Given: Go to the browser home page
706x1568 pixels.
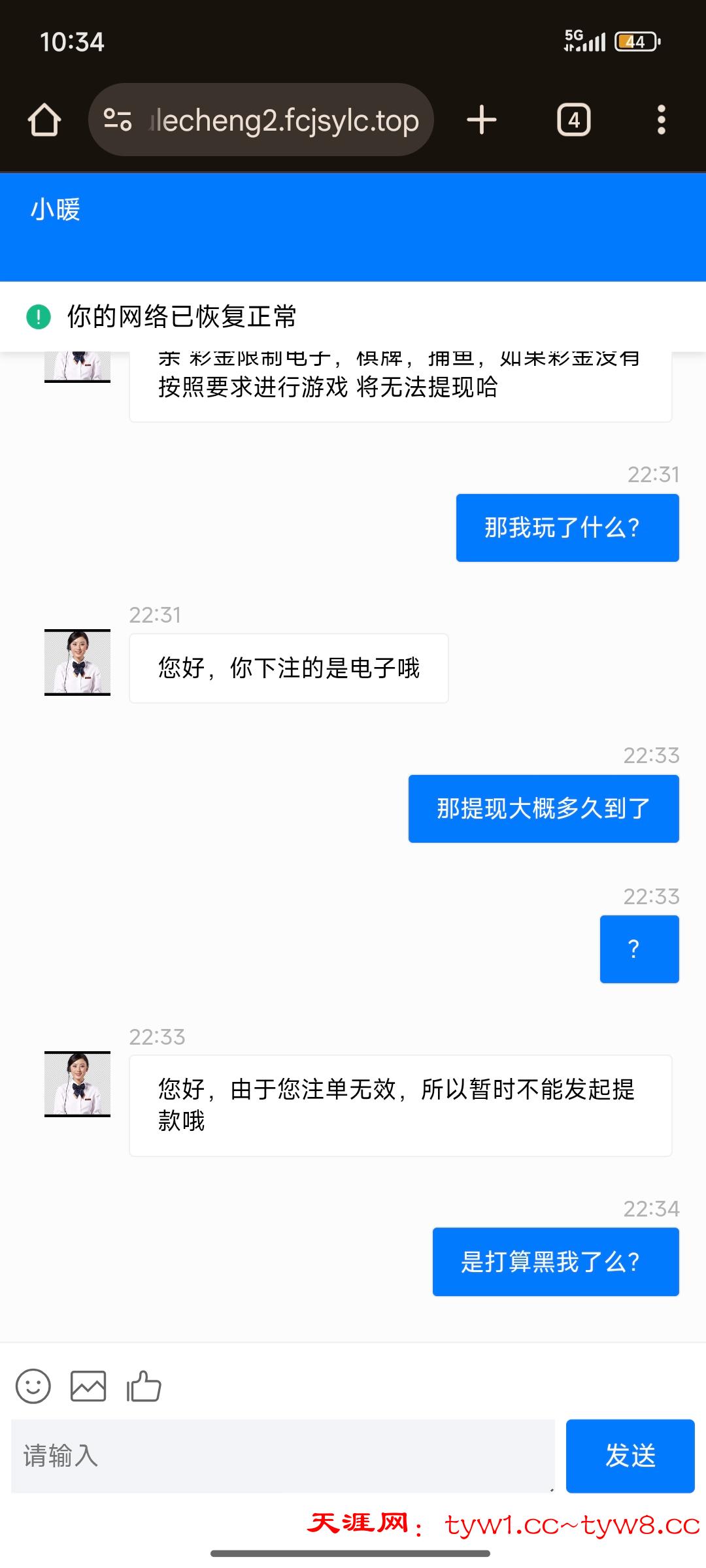Looking at the screenshot, I should 44,120.
